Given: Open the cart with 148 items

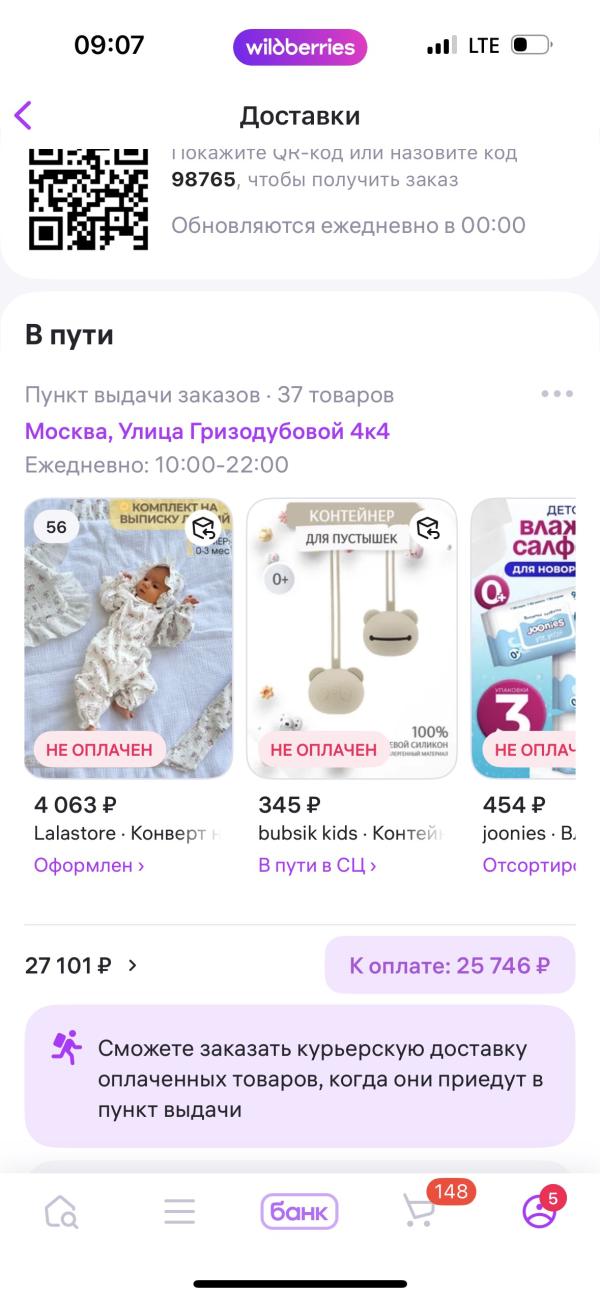Looking at the screenshot, I should click(x=420, y=1212).
